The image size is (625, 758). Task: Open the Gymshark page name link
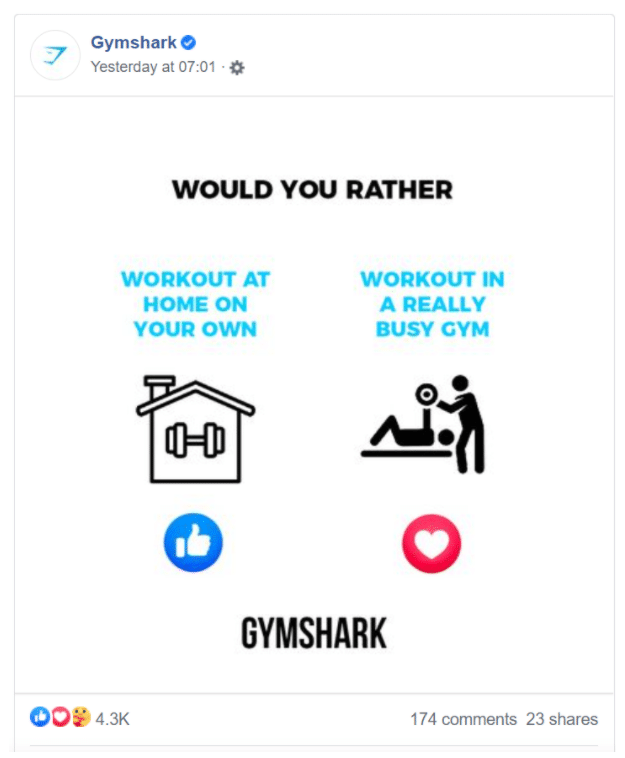tap(133, 43)
